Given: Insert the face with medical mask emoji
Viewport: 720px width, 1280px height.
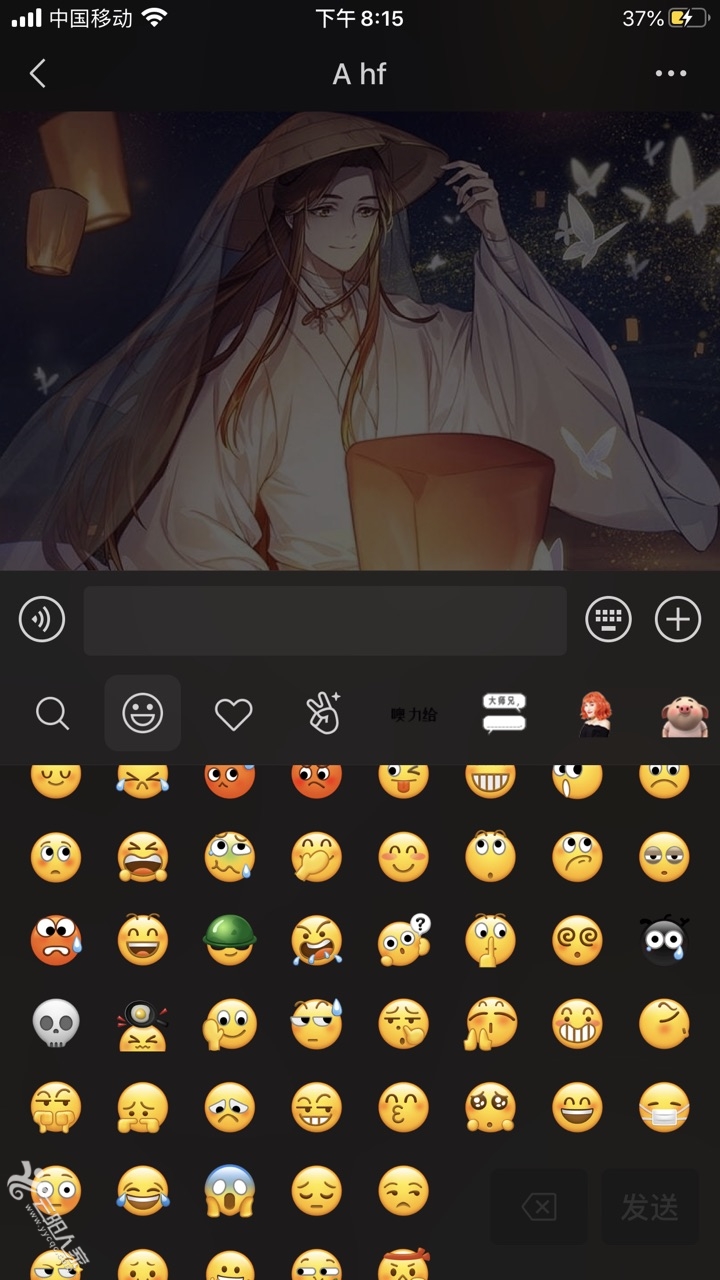Looking at the screenshot, I should coord(664,1107).
